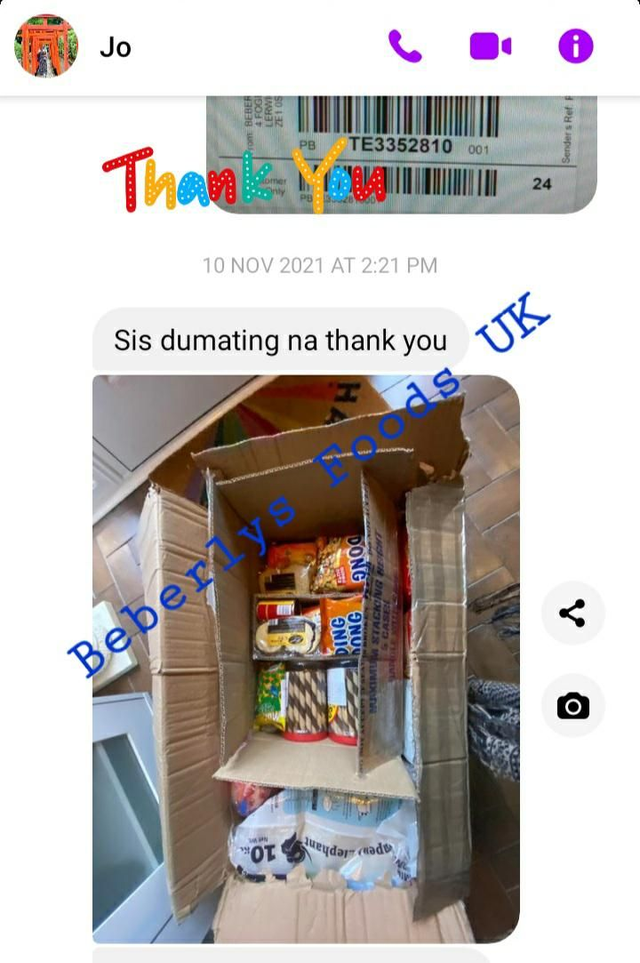The width and height of the screenshot is (640, 963).
Task: Tap the camera icon beside the photo
Action: tap(573, 706)
